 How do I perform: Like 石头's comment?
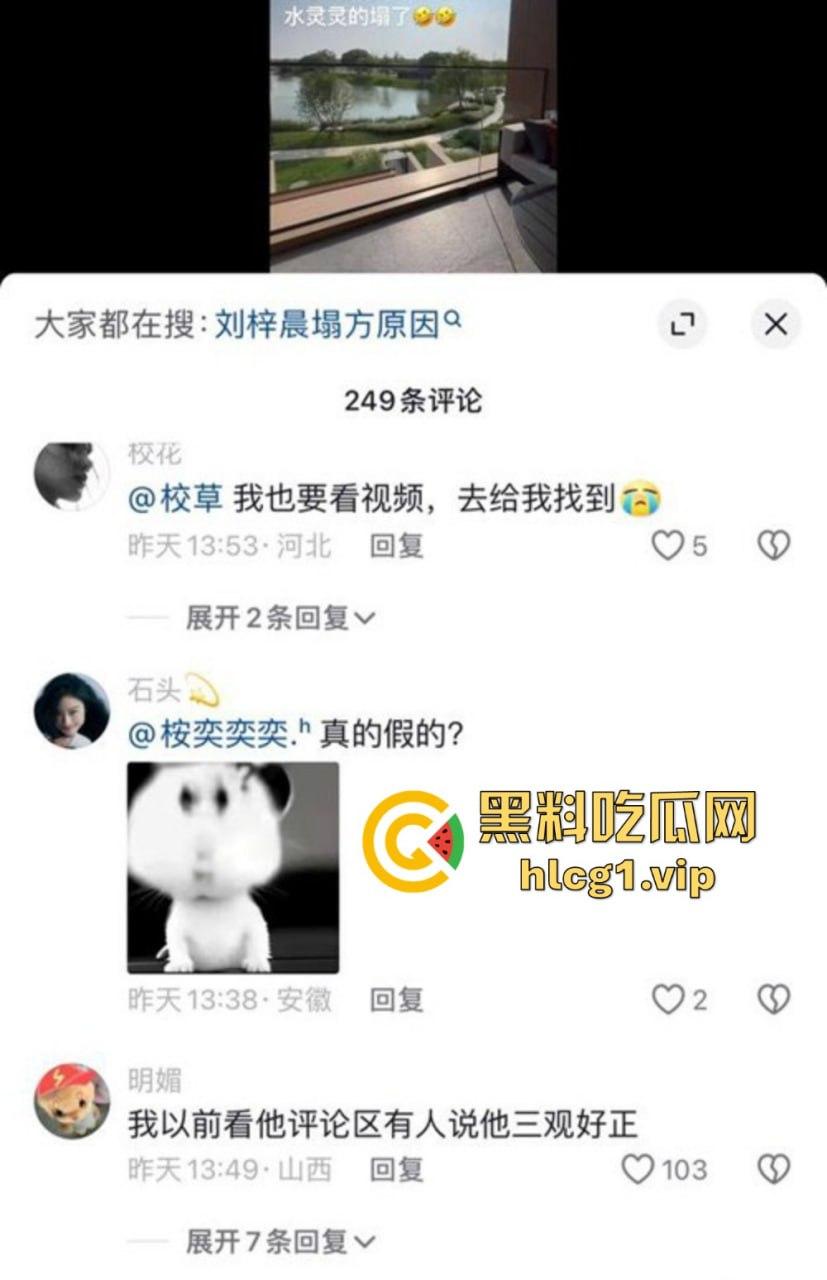click(667, 999)
